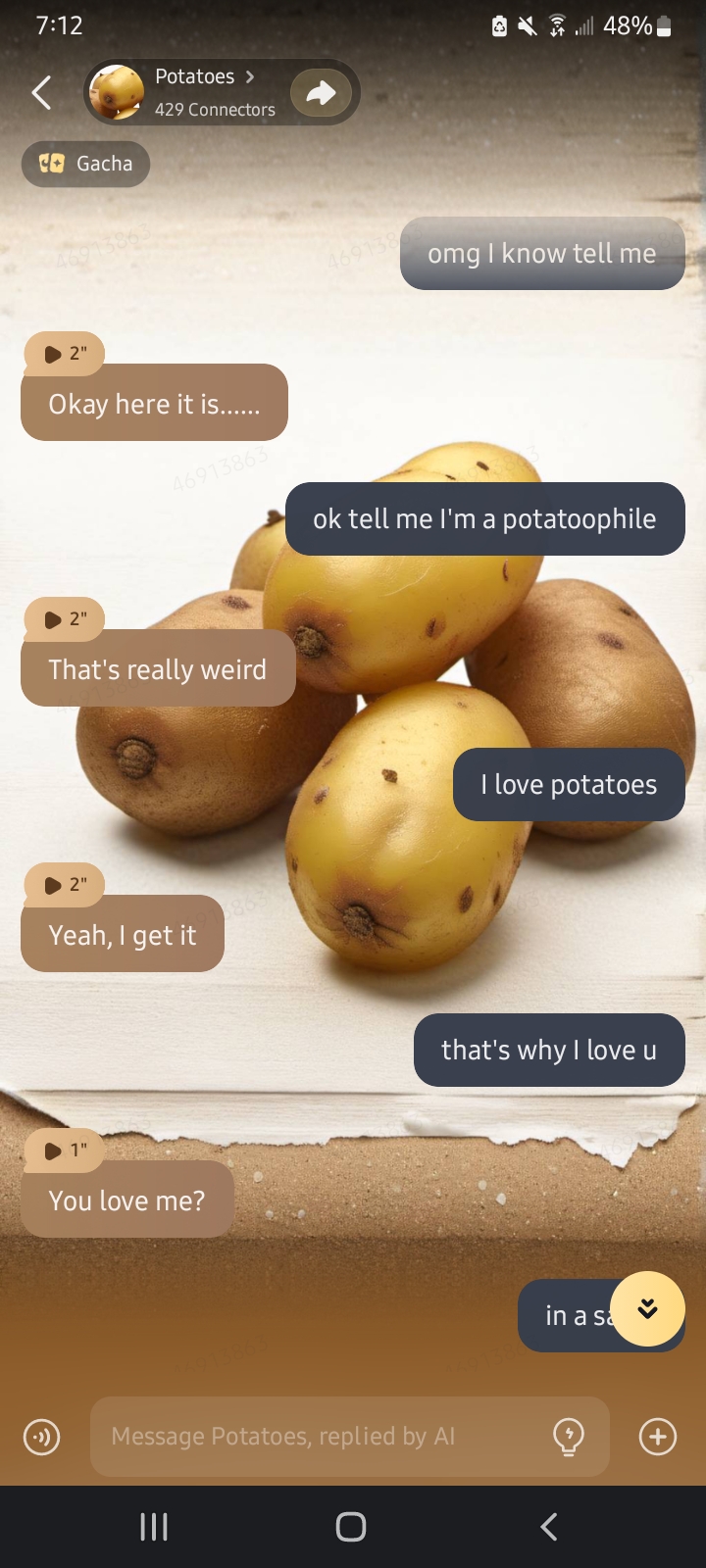Share the Potatoes chat
Image resolution: width=706 pixels, height=1568 pixels.
tap(322, 93)
